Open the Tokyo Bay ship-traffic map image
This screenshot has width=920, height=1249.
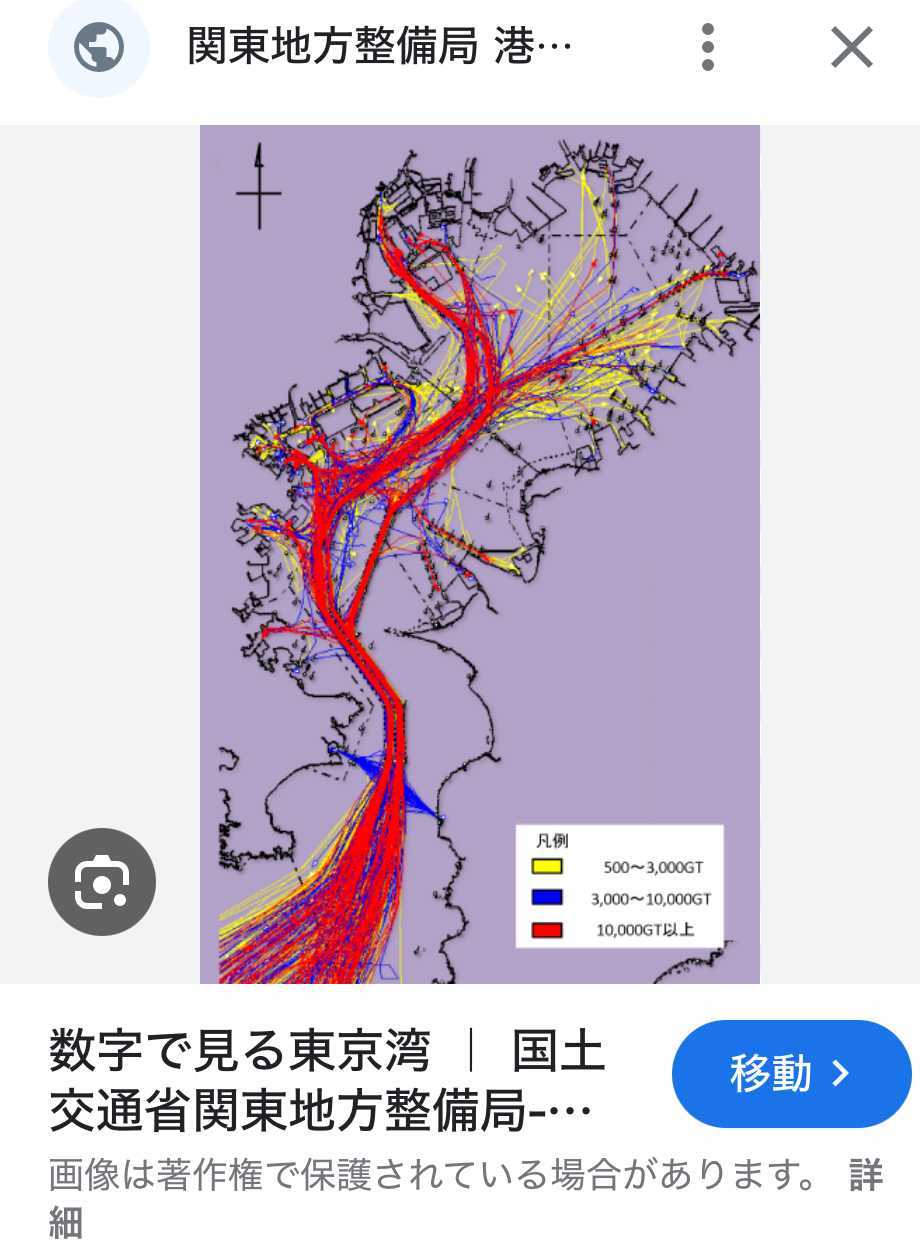[x=480, y=554]
